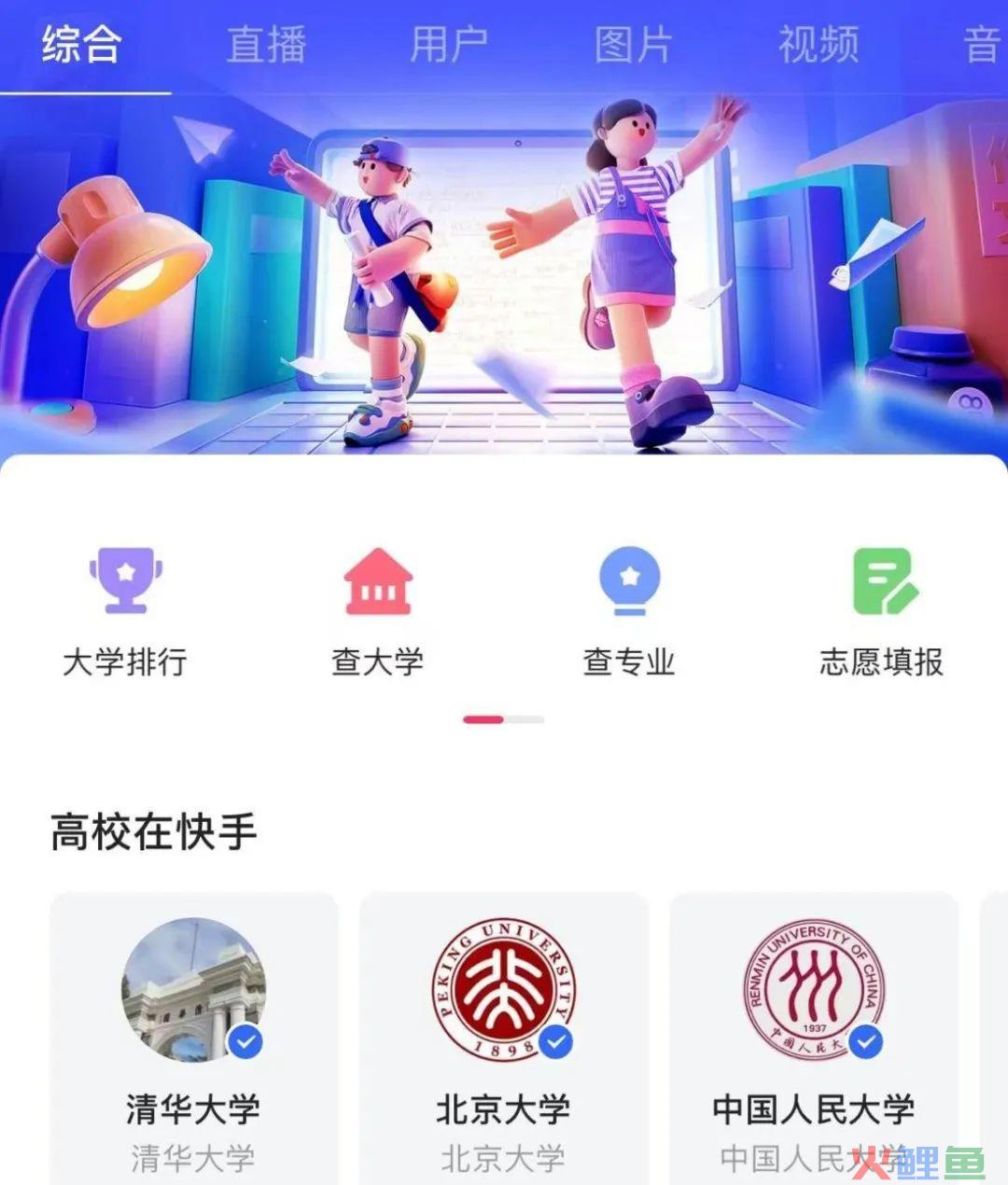Open 志愿填报 application form

[882, 612]
